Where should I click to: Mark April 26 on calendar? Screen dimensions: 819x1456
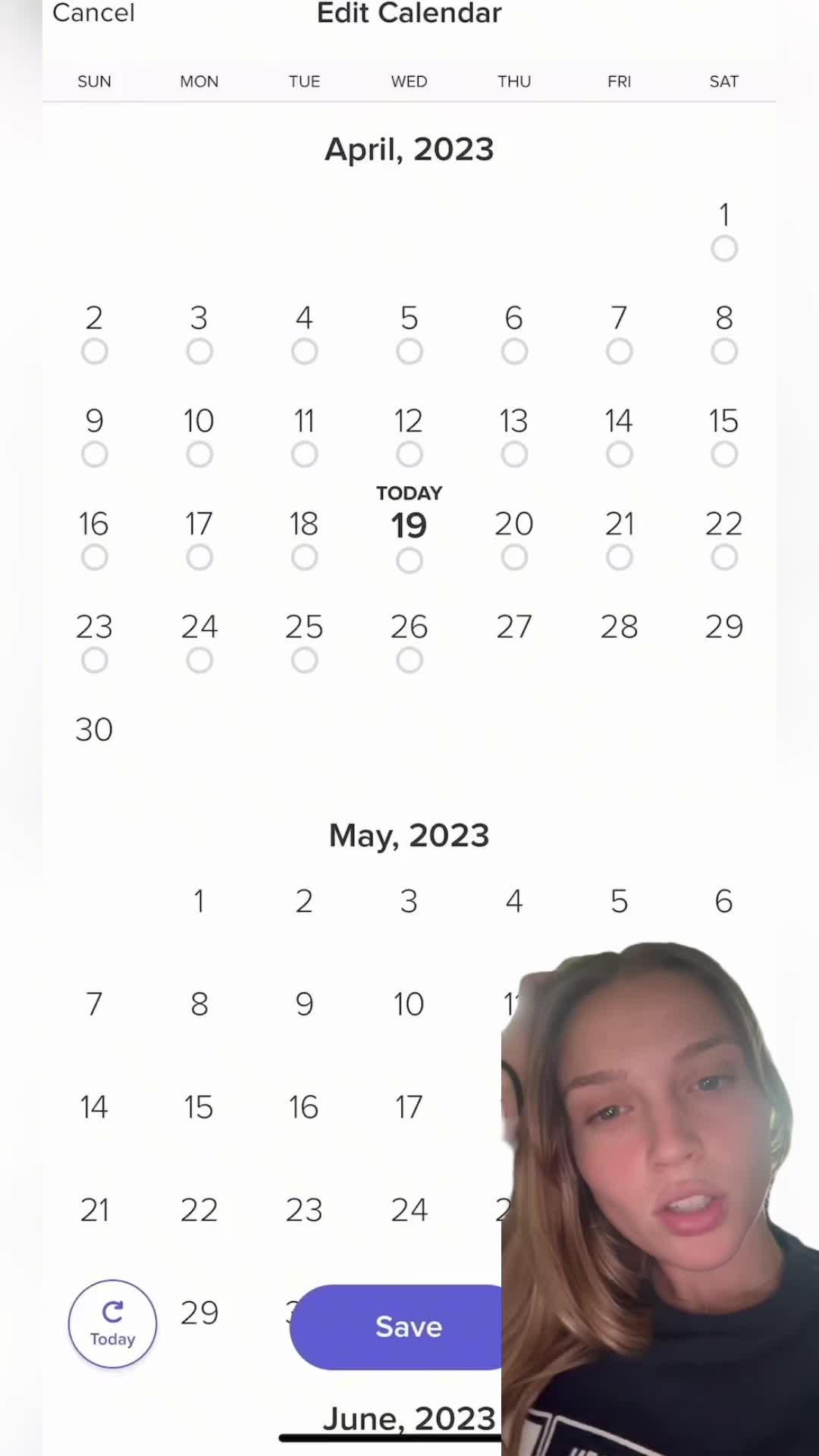point(409,661)
